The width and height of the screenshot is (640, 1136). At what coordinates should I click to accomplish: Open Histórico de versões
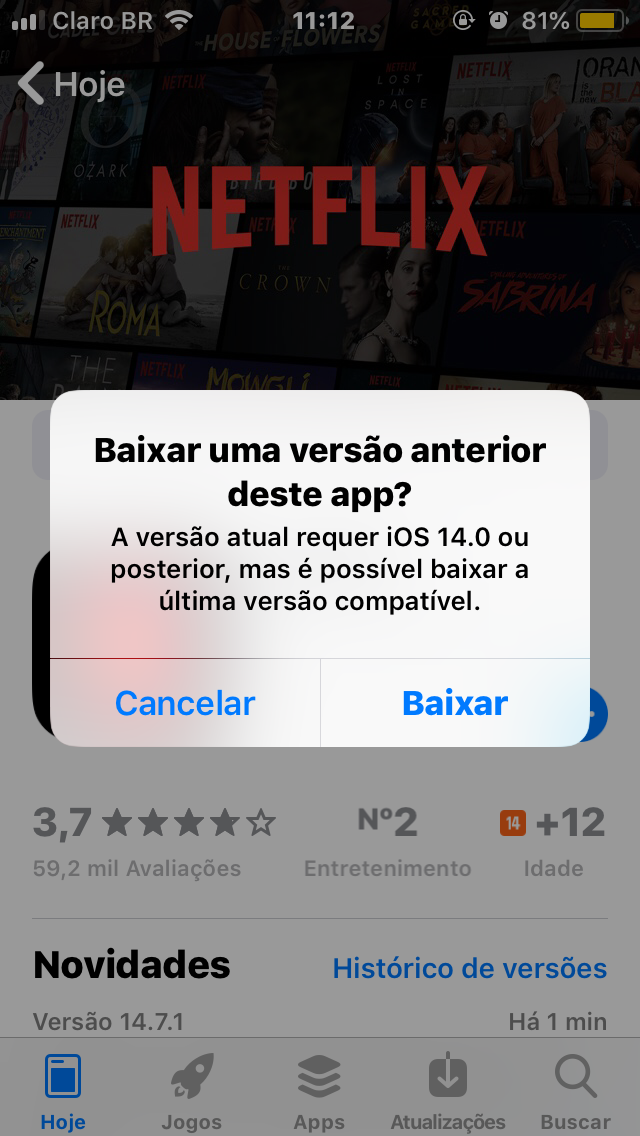[470, 967]
